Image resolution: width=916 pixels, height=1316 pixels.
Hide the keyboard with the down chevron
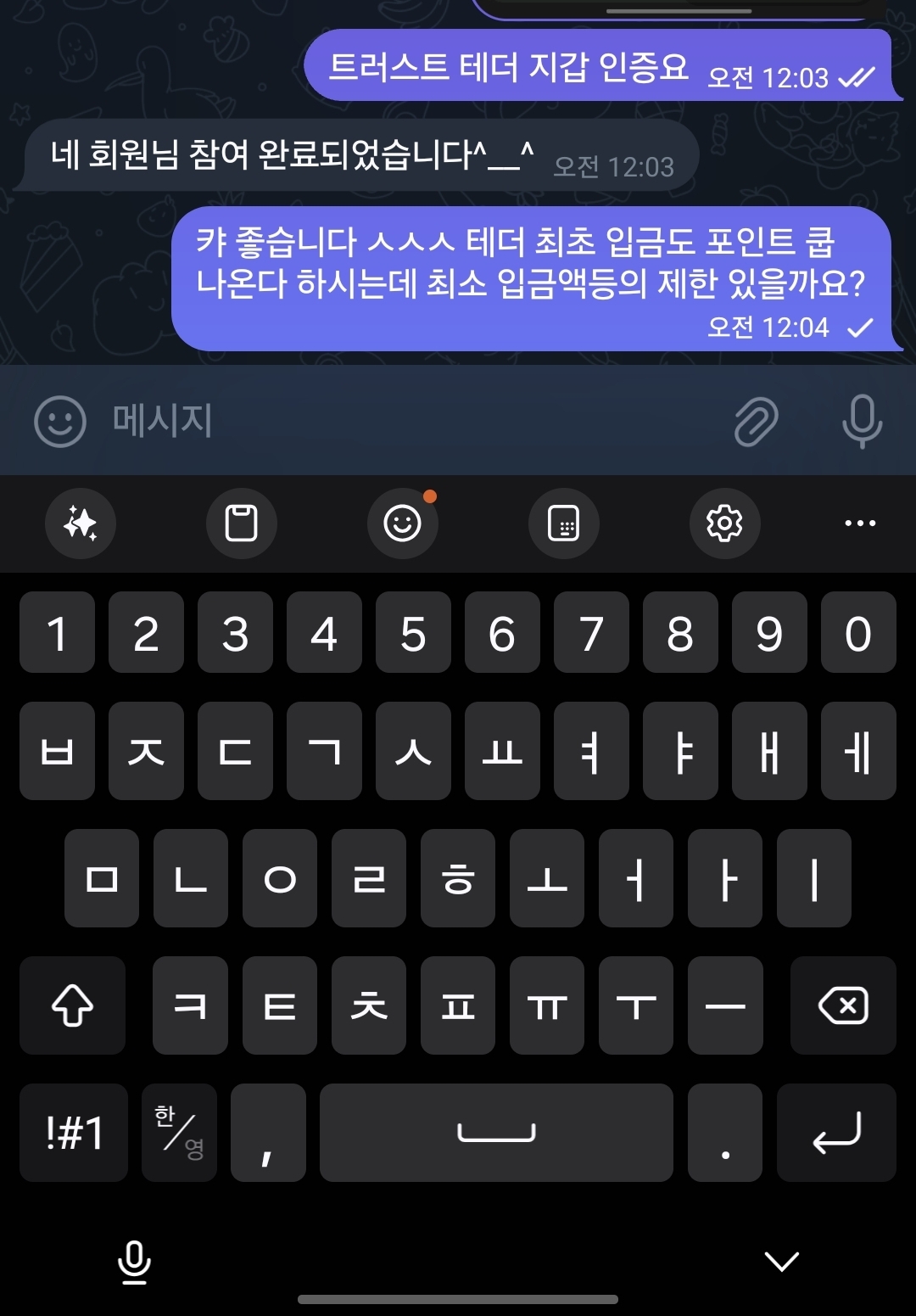point(781,1261)
